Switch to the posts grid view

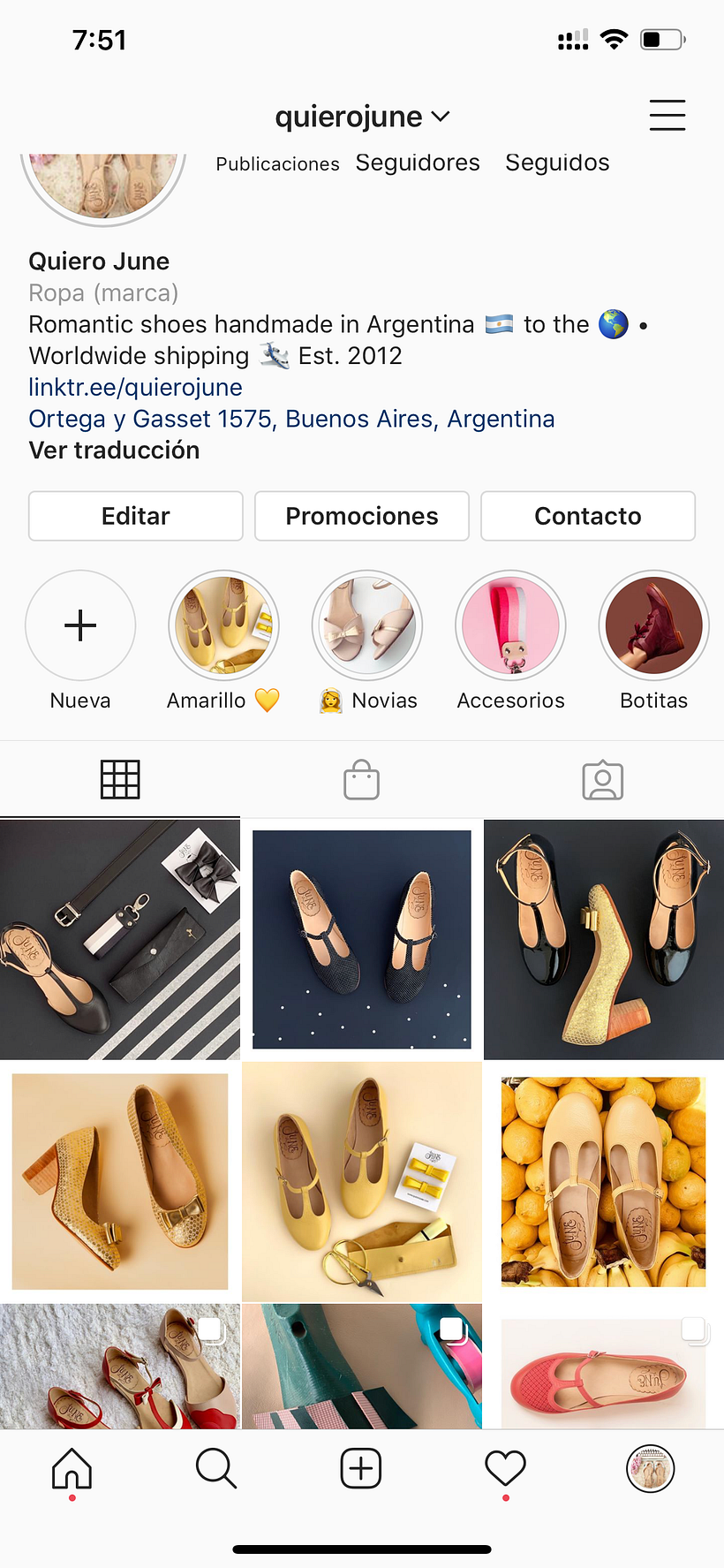click(120, 778)
